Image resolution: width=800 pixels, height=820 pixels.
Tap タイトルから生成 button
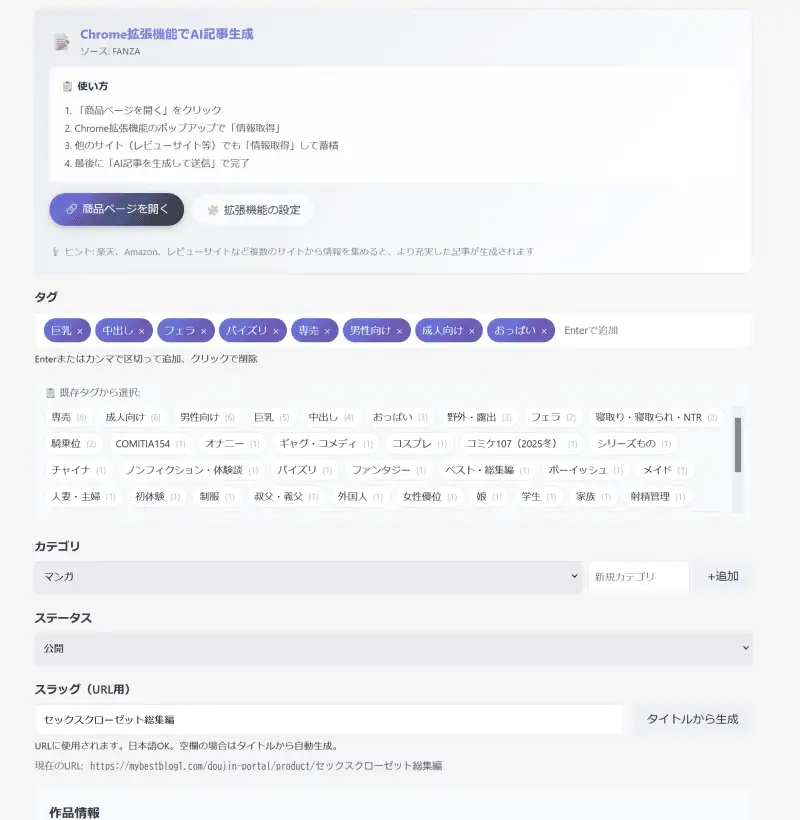pyautogui.click(x=692, y=719)
